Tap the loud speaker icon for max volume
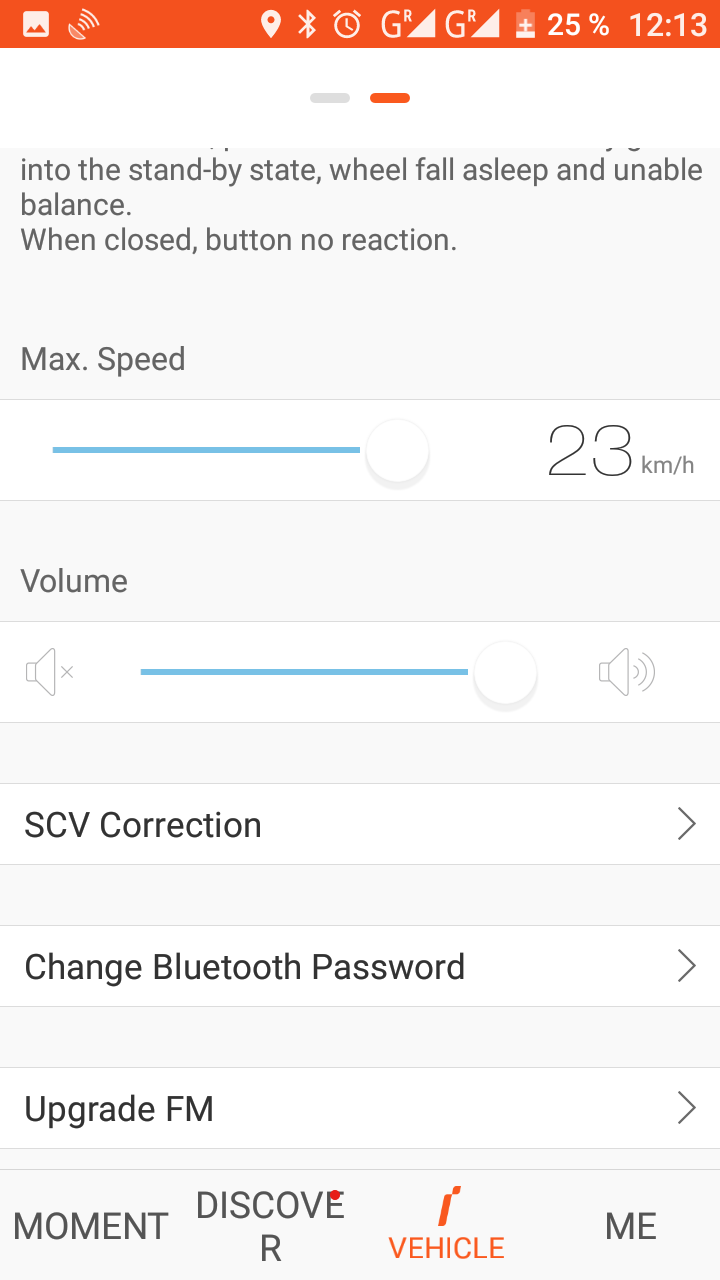This screenshot has width=720, height=1280. (x=626, y=672)
